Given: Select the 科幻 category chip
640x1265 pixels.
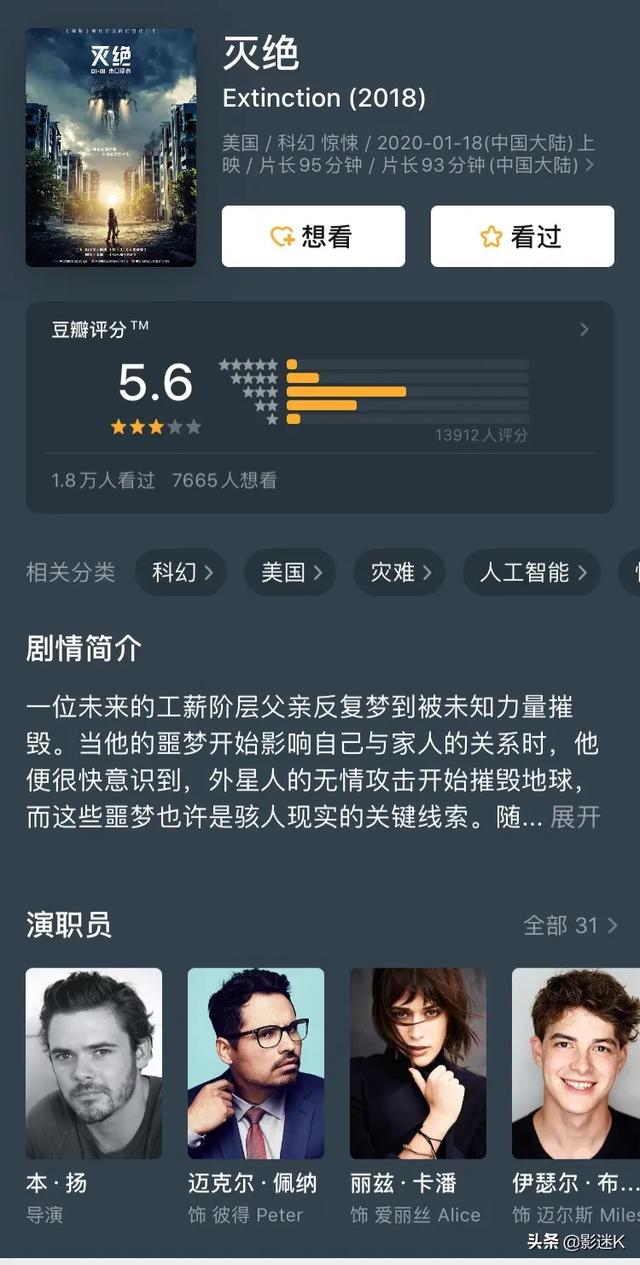Looking at the screenshot, I should click(x=181, y=572).
